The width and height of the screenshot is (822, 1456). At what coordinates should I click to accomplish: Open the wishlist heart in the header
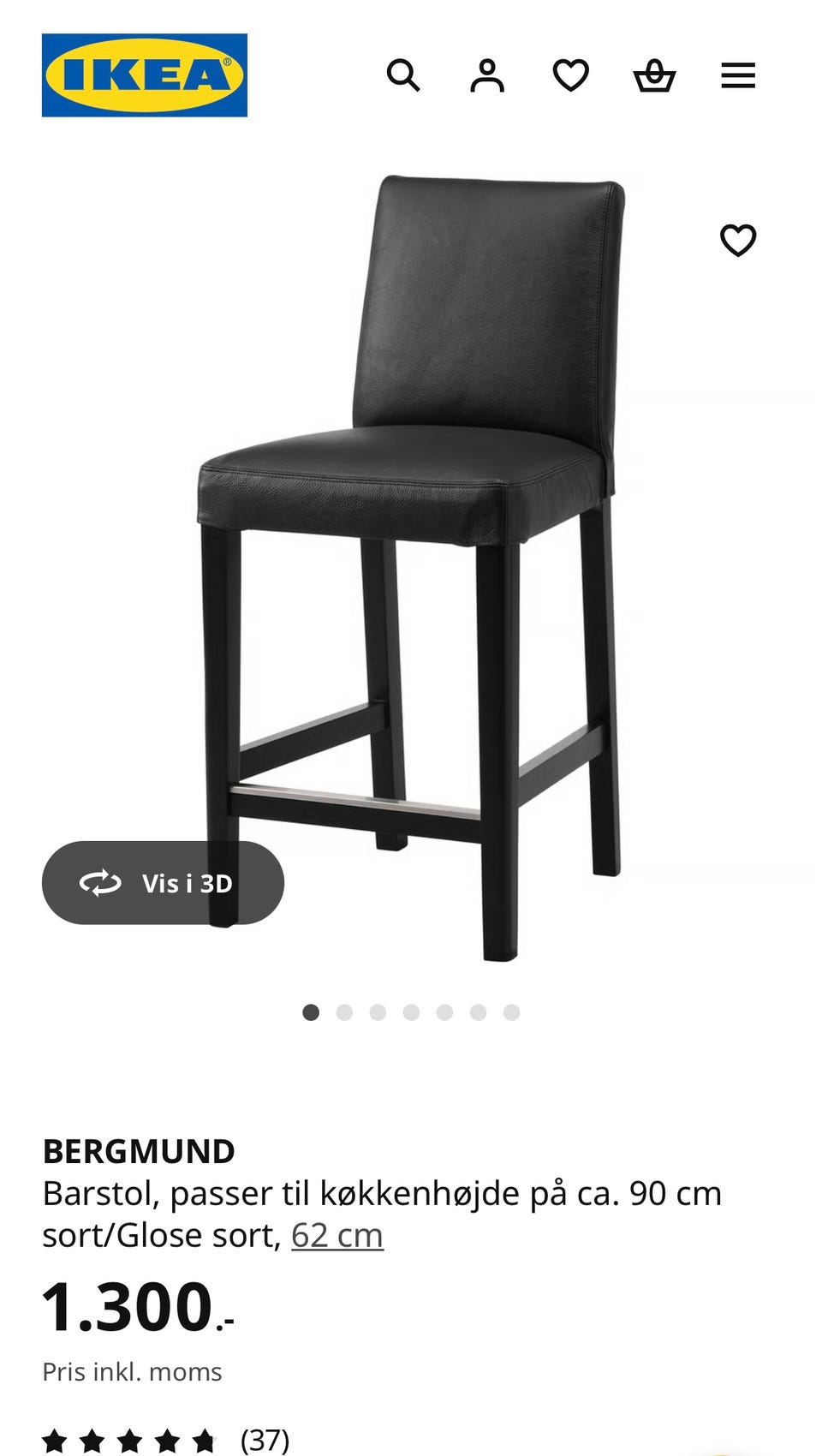[570, 75]
